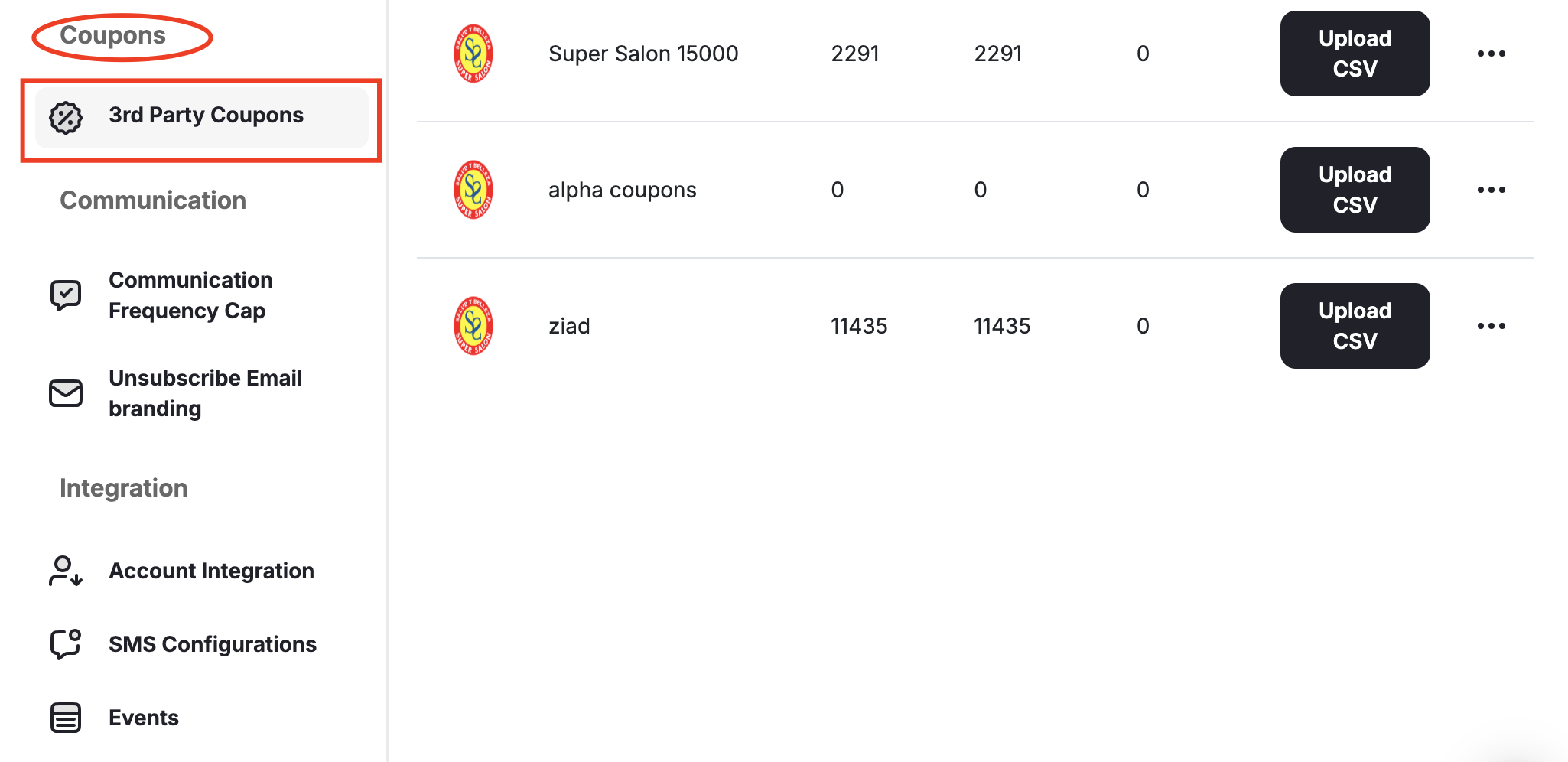Open more options for ziad
The width and height of the screenshot is (1568, 762).
click(1491, 326)
